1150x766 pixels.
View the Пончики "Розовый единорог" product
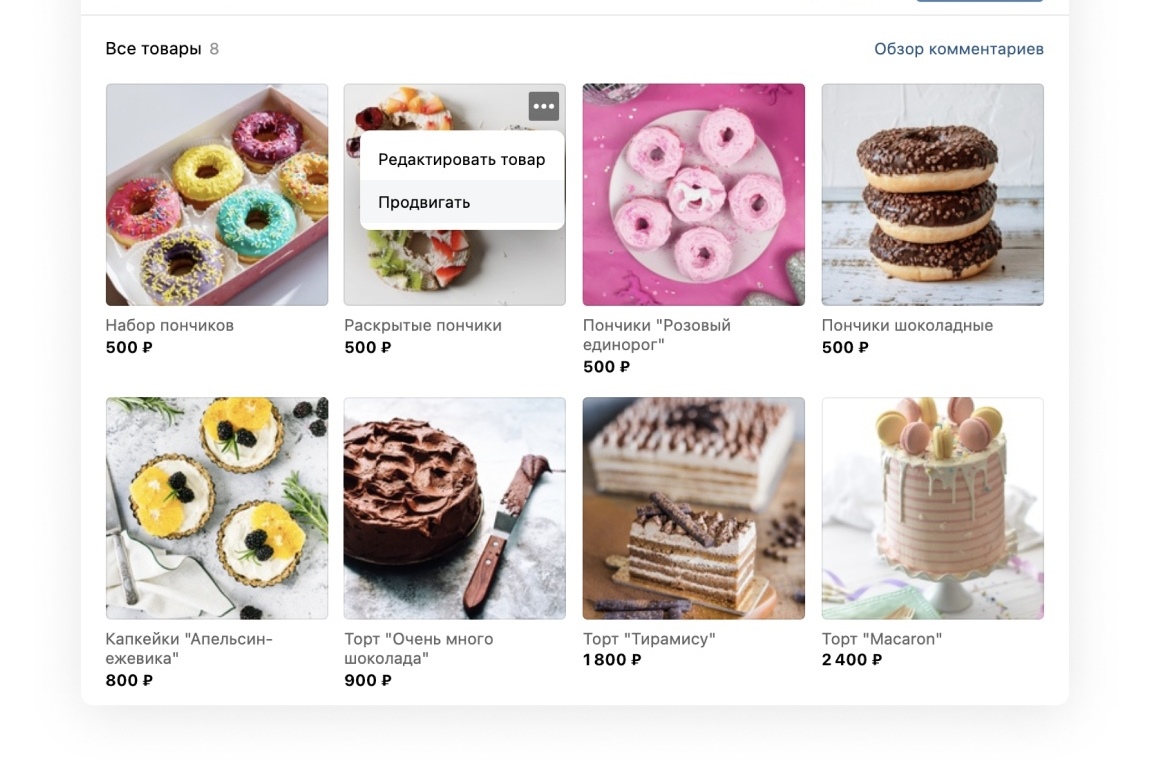coord(693,195)
